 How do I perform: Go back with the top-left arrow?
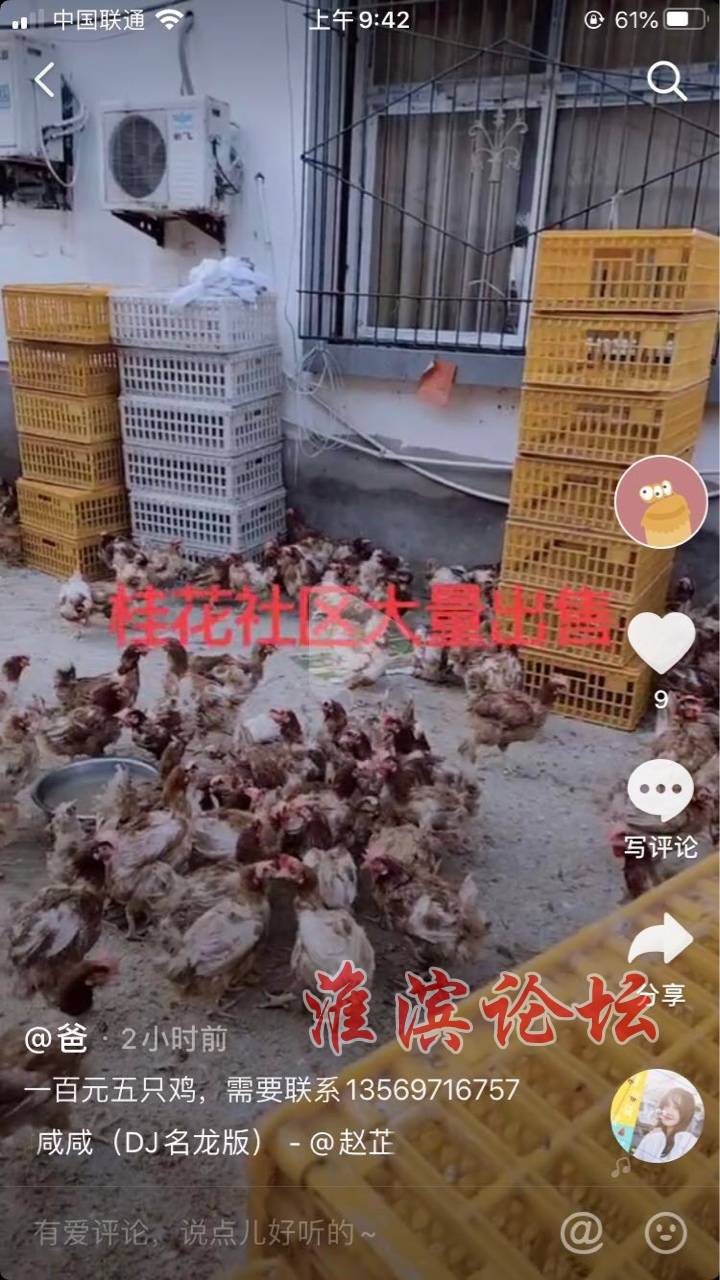pyautogui.click(x=44, y=80)
